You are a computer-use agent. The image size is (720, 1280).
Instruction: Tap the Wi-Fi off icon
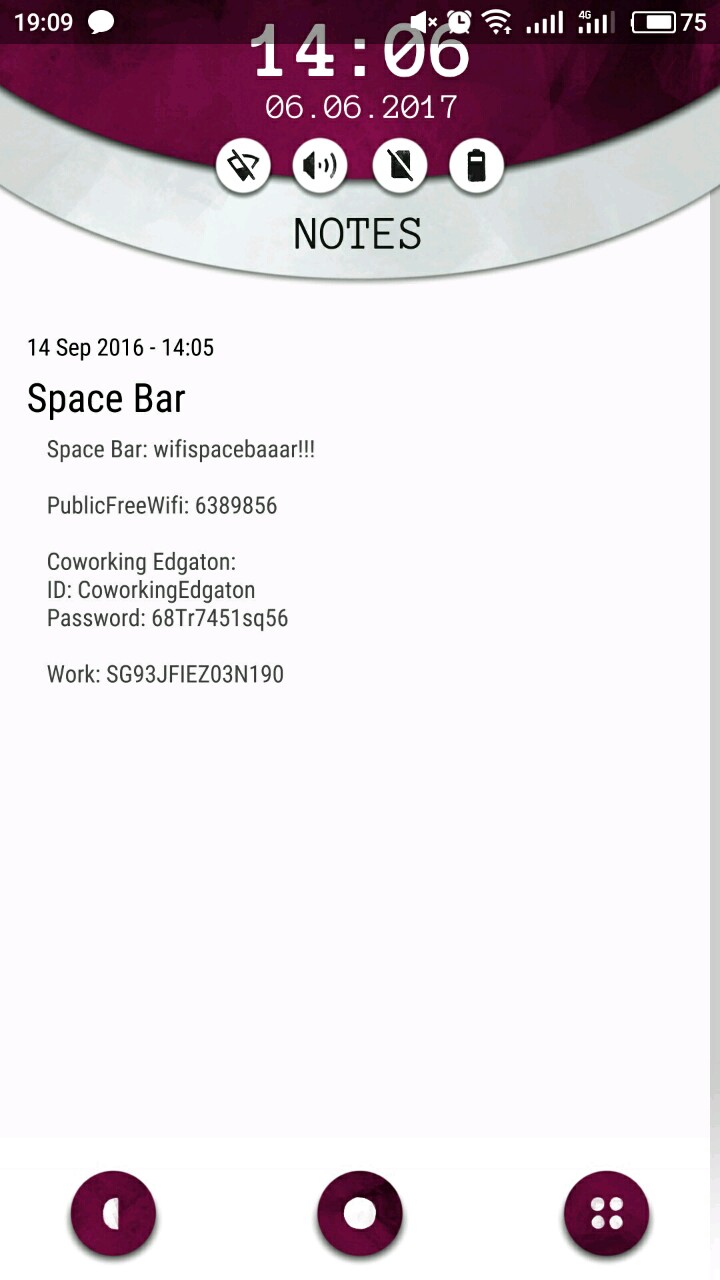(243, 165)
